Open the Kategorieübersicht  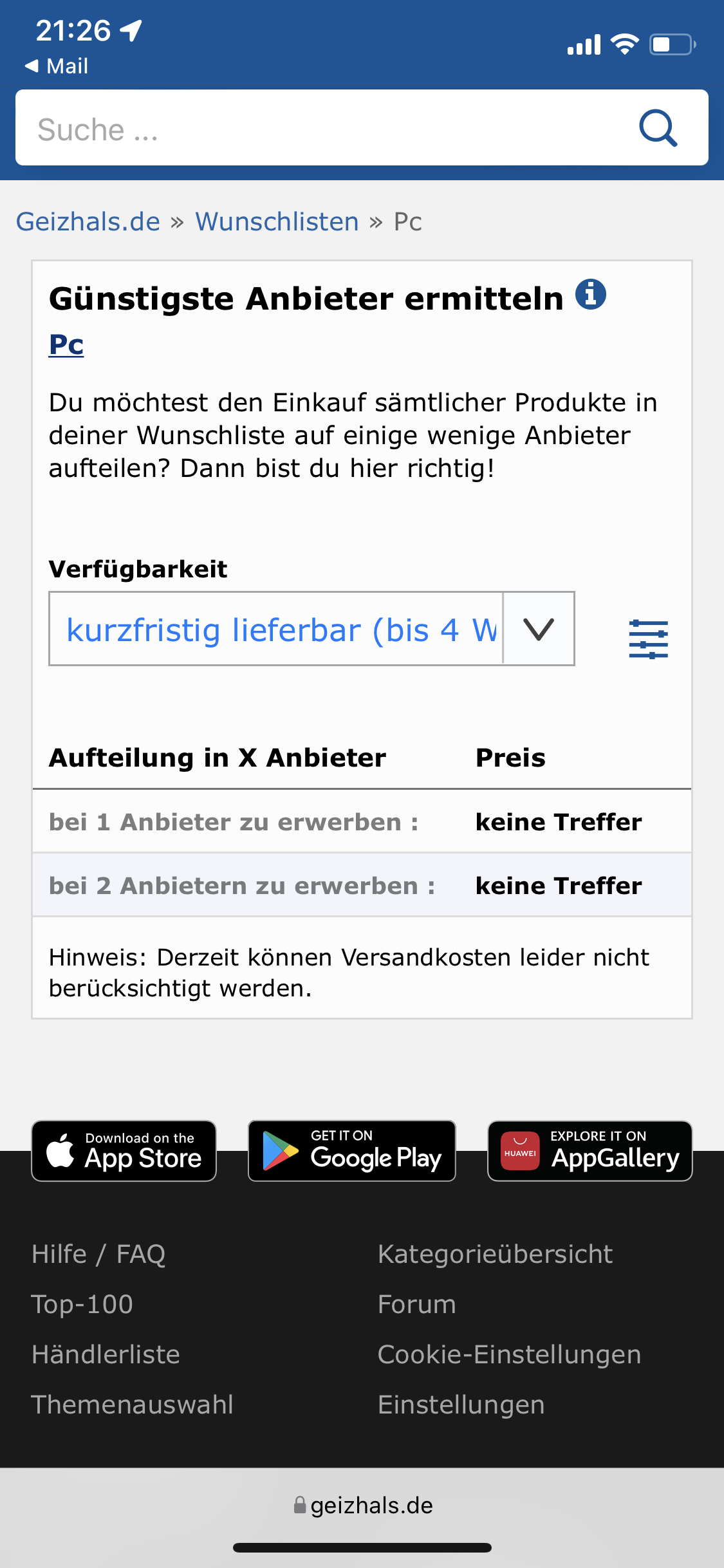pos(495,1254)
